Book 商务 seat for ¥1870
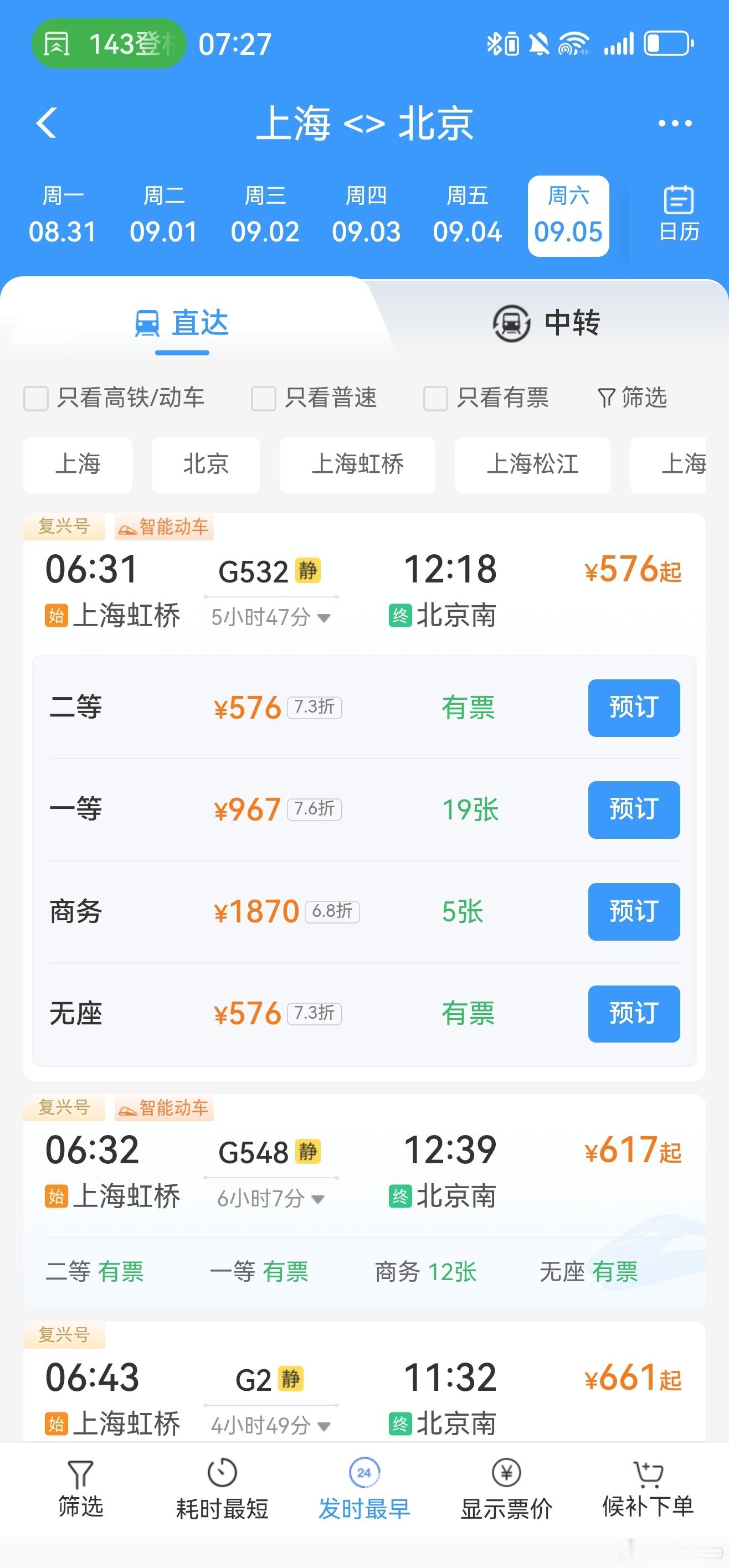This screenshot has height=1568, width=729. click(634, 911)
